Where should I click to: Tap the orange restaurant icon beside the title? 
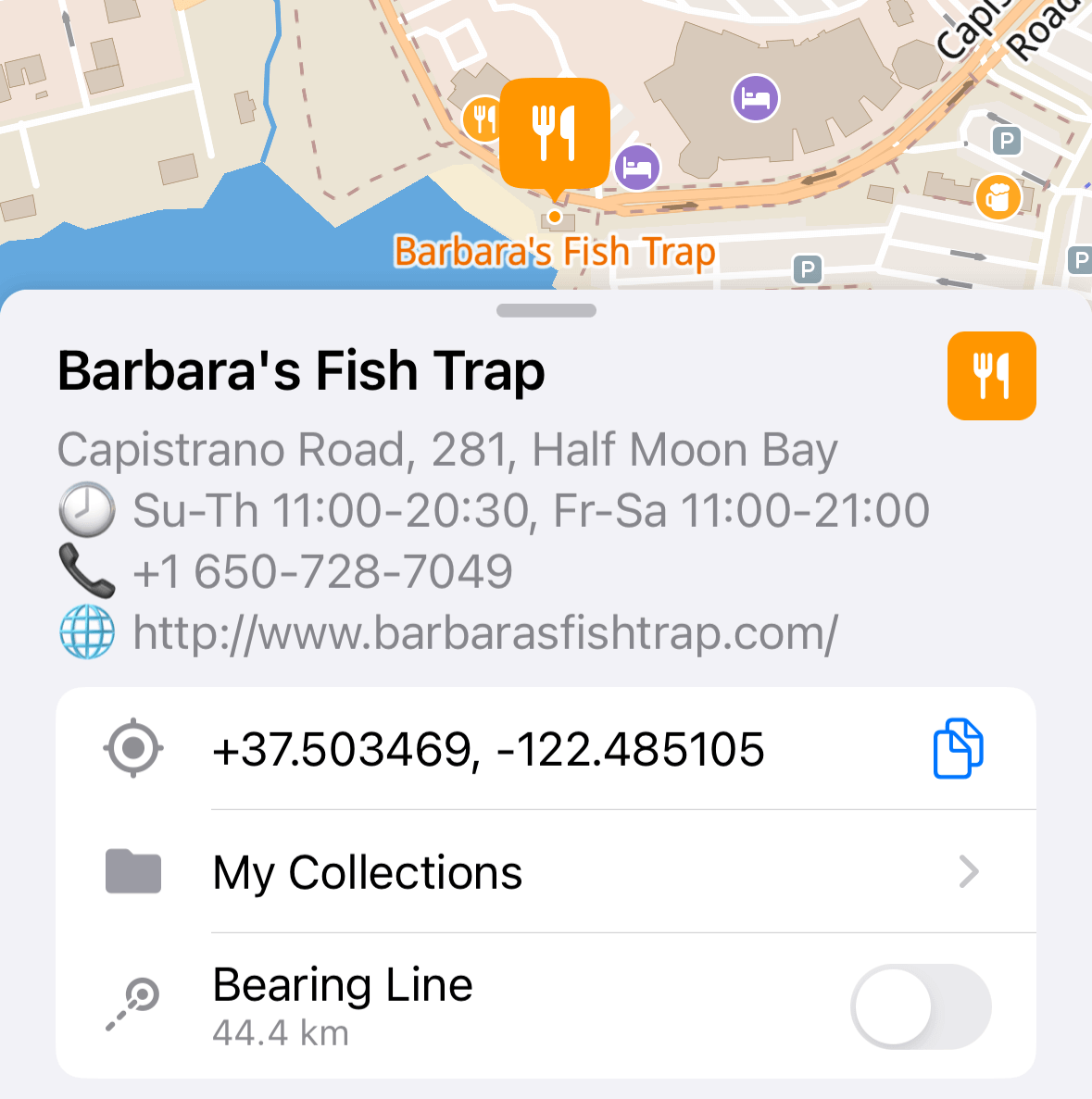991,376
